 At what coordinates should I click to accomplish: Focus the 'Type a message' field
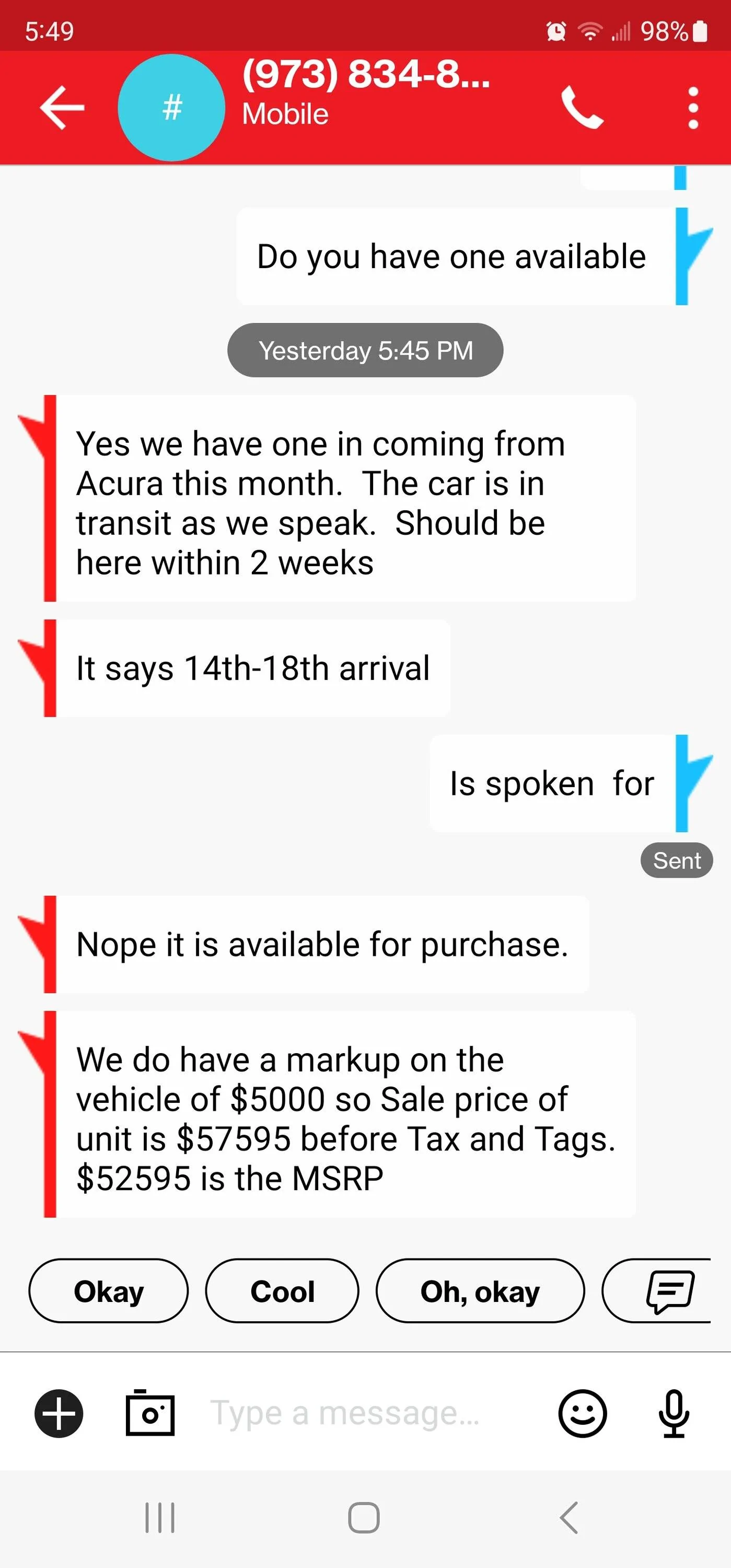[365, 1413]
